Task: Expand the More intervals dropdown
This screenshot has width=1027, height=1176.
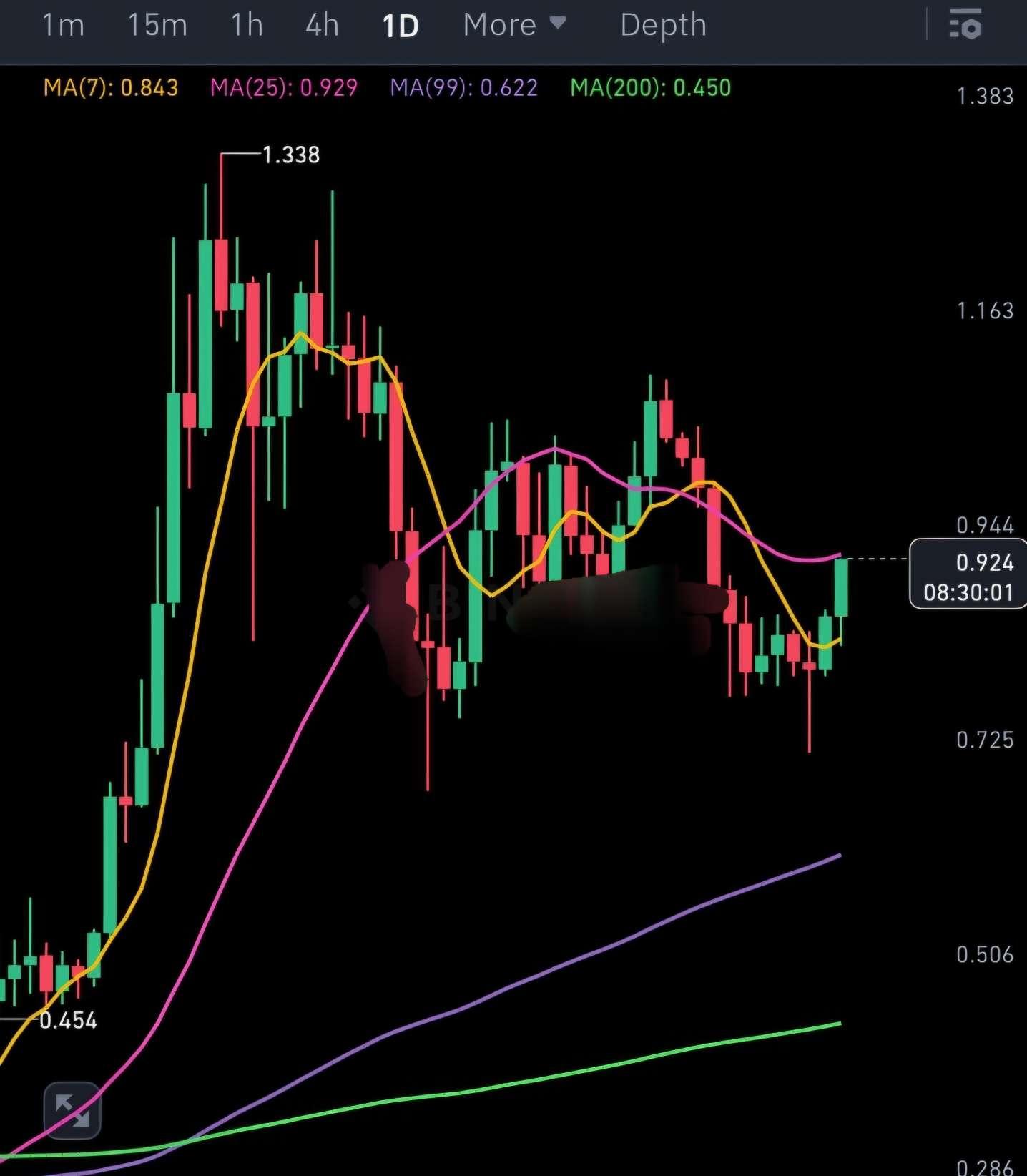Action: click(514, 25)
